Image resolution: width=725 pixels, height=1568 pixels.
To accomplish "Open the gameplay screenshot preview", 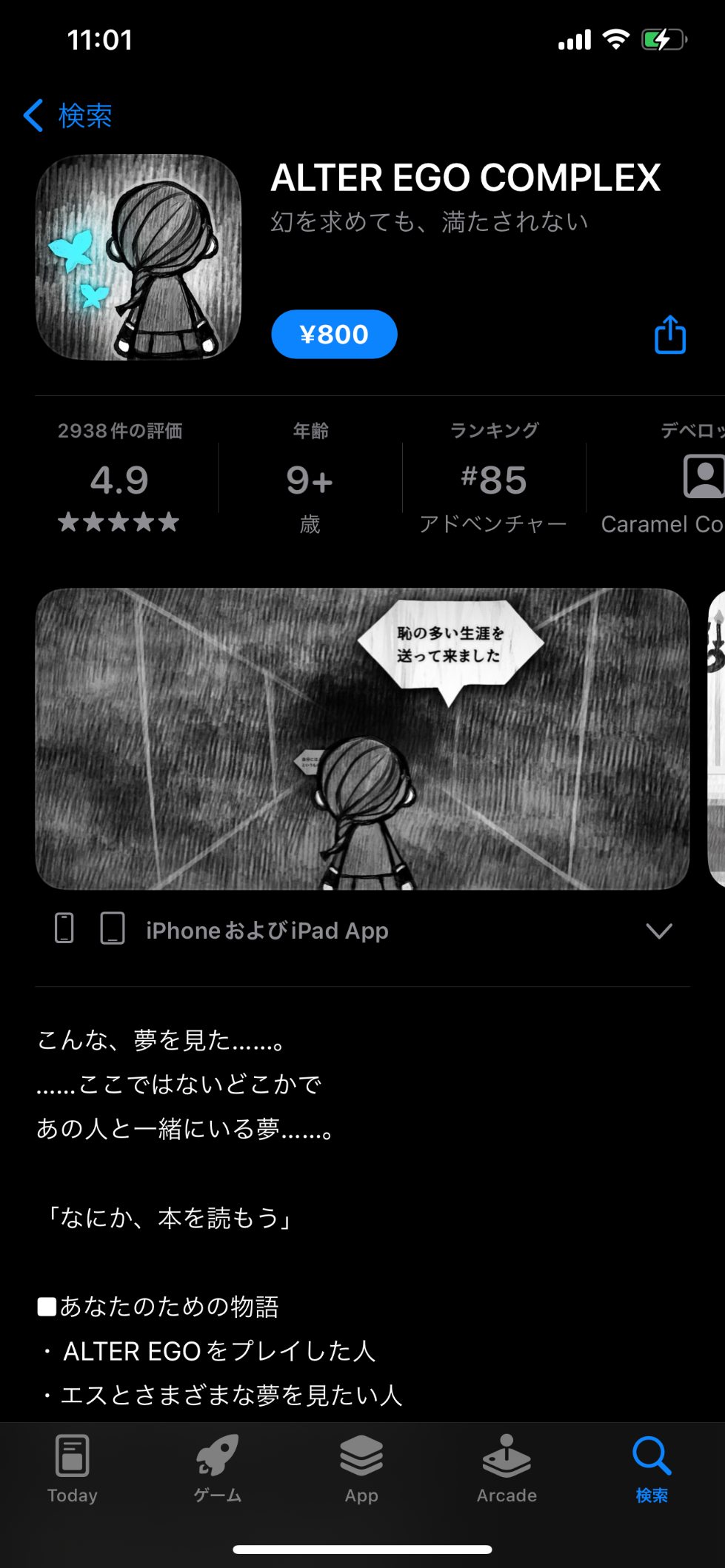I will [362, 738].
